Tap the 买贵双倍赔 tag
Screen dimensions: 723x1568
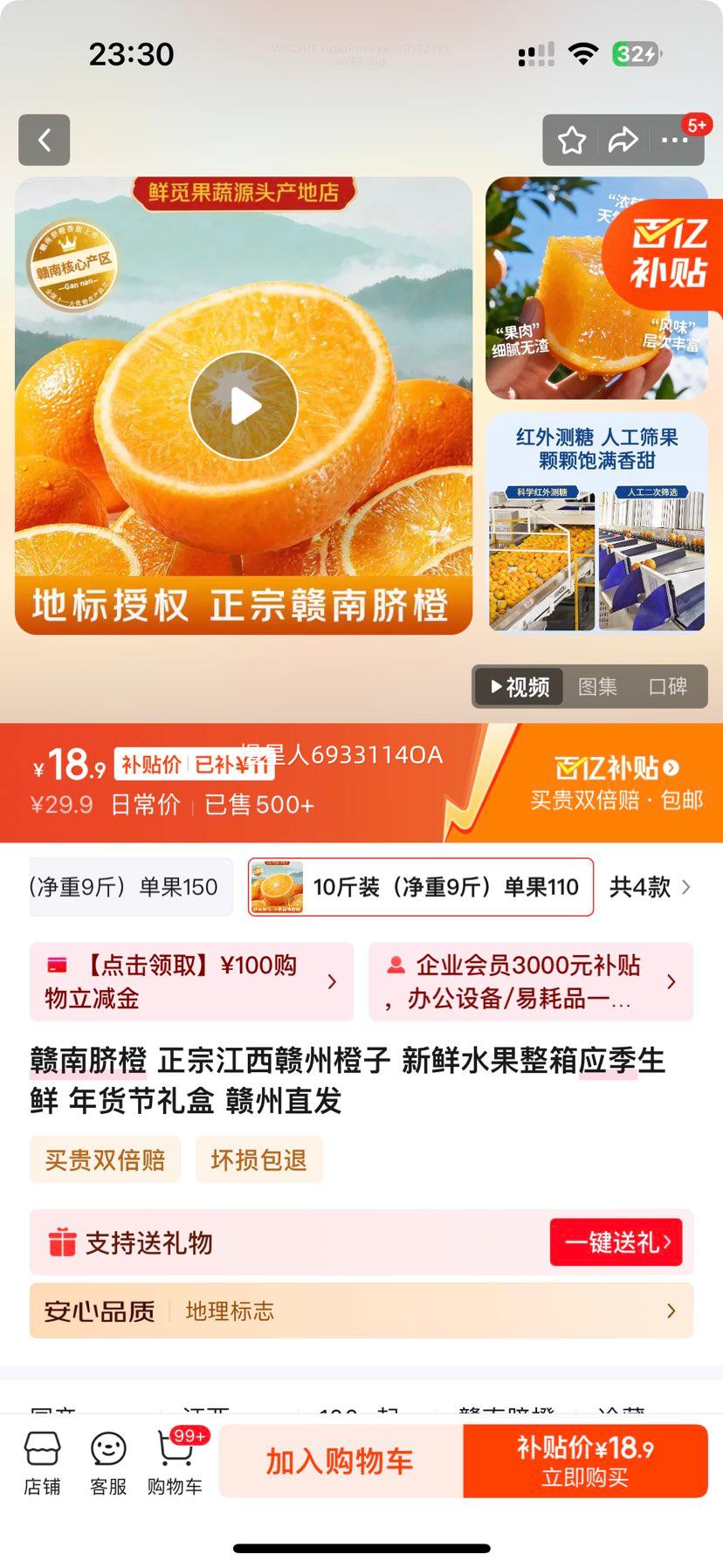point(105,1159)
